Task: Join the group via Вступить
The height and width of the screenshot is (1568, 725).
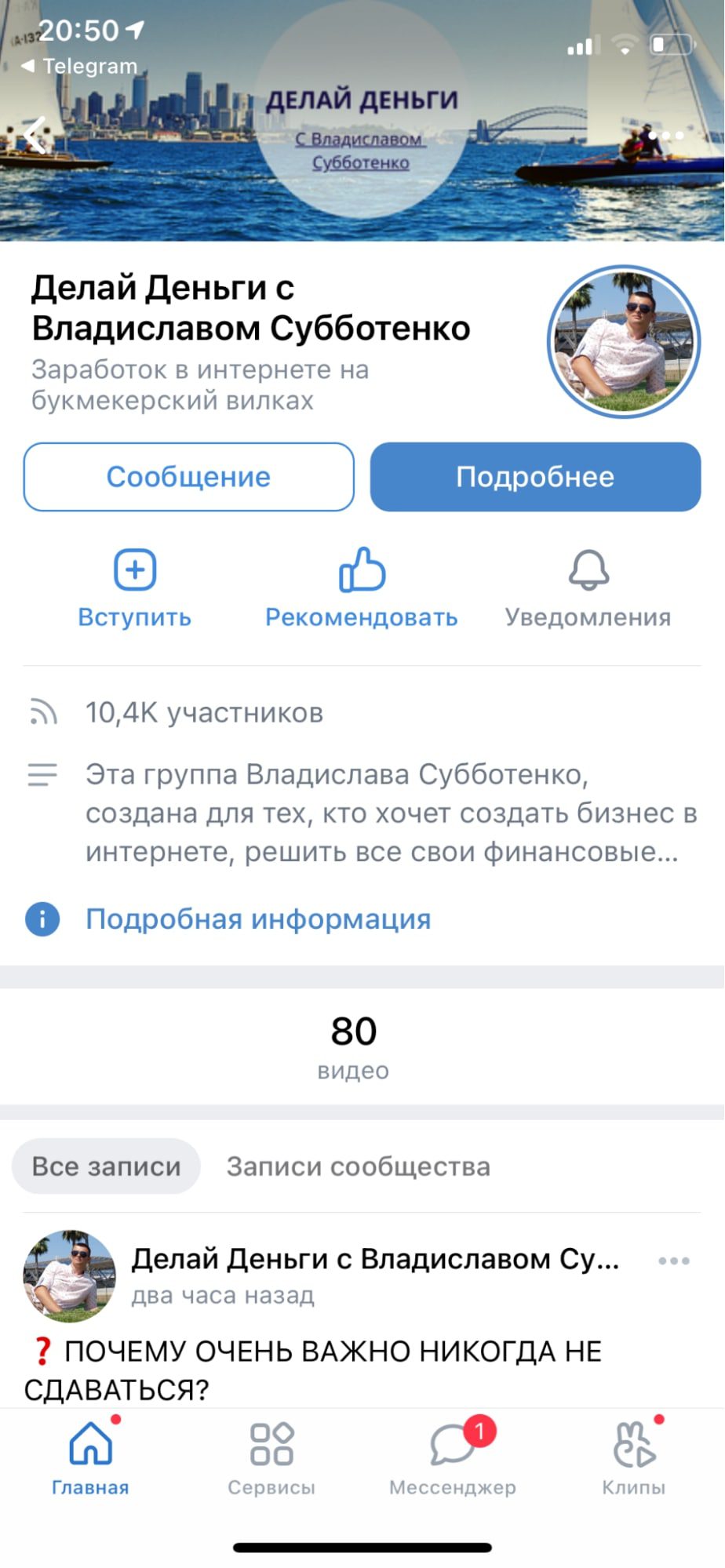Action: pos(135,588)
